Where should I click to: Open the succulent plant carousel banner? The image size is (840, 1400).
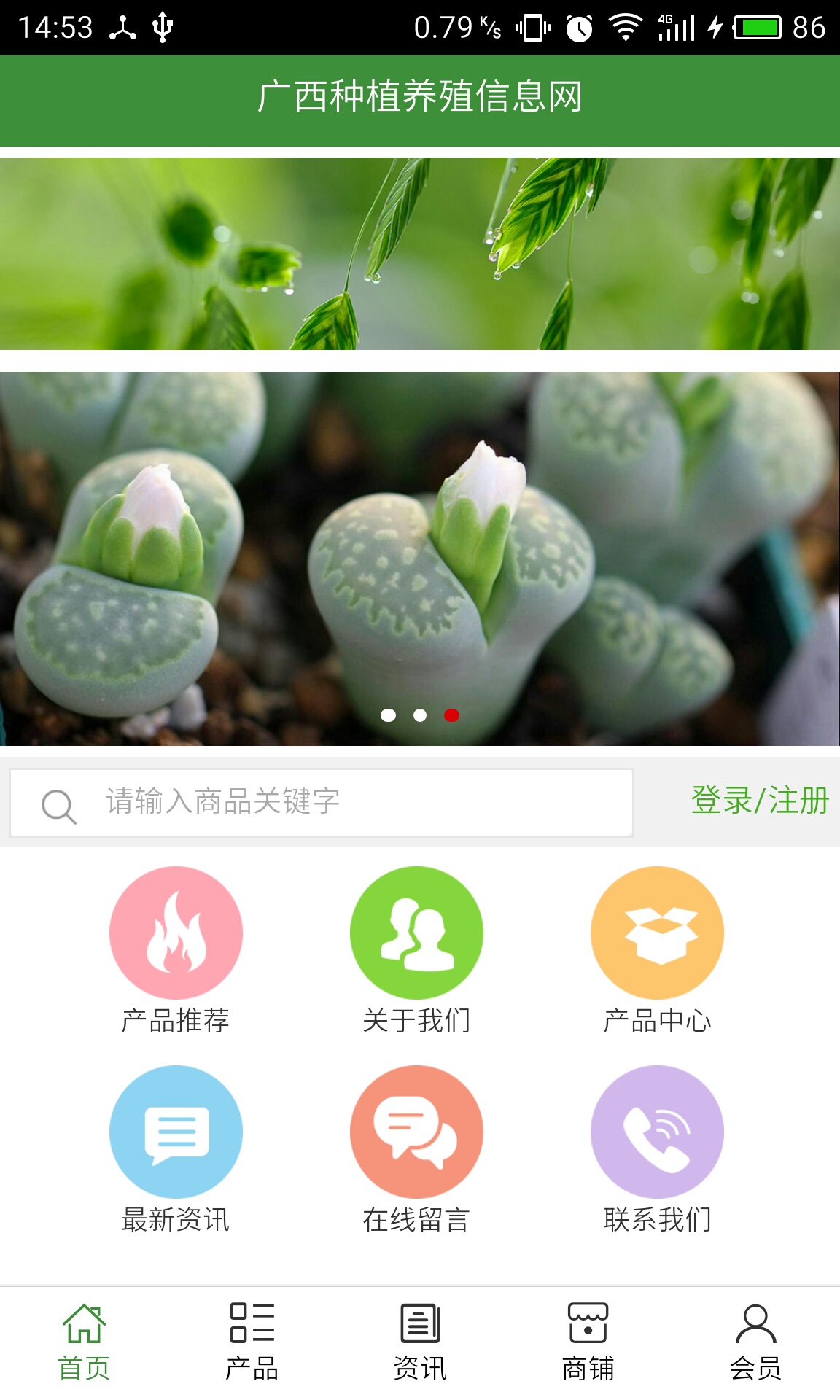[420, 554]
